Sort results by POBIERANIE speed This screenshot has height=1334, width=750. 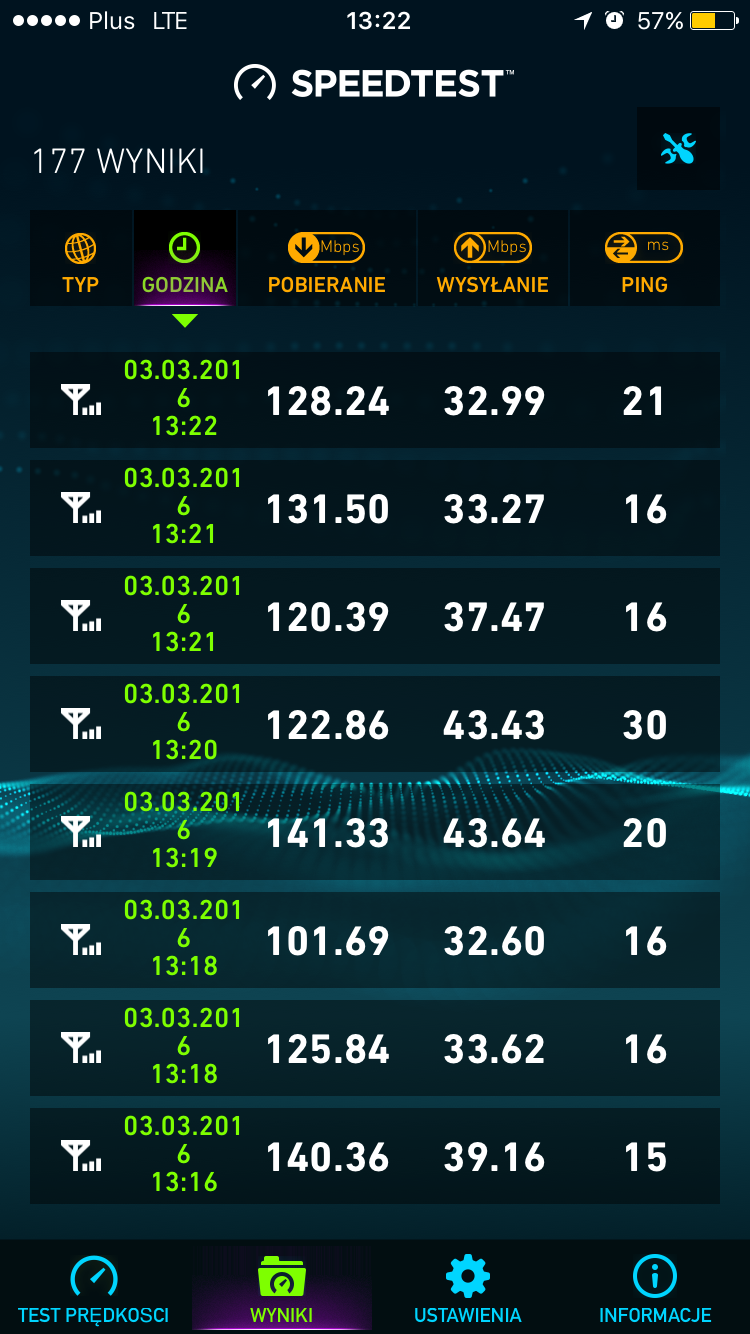tap(326, 258)
